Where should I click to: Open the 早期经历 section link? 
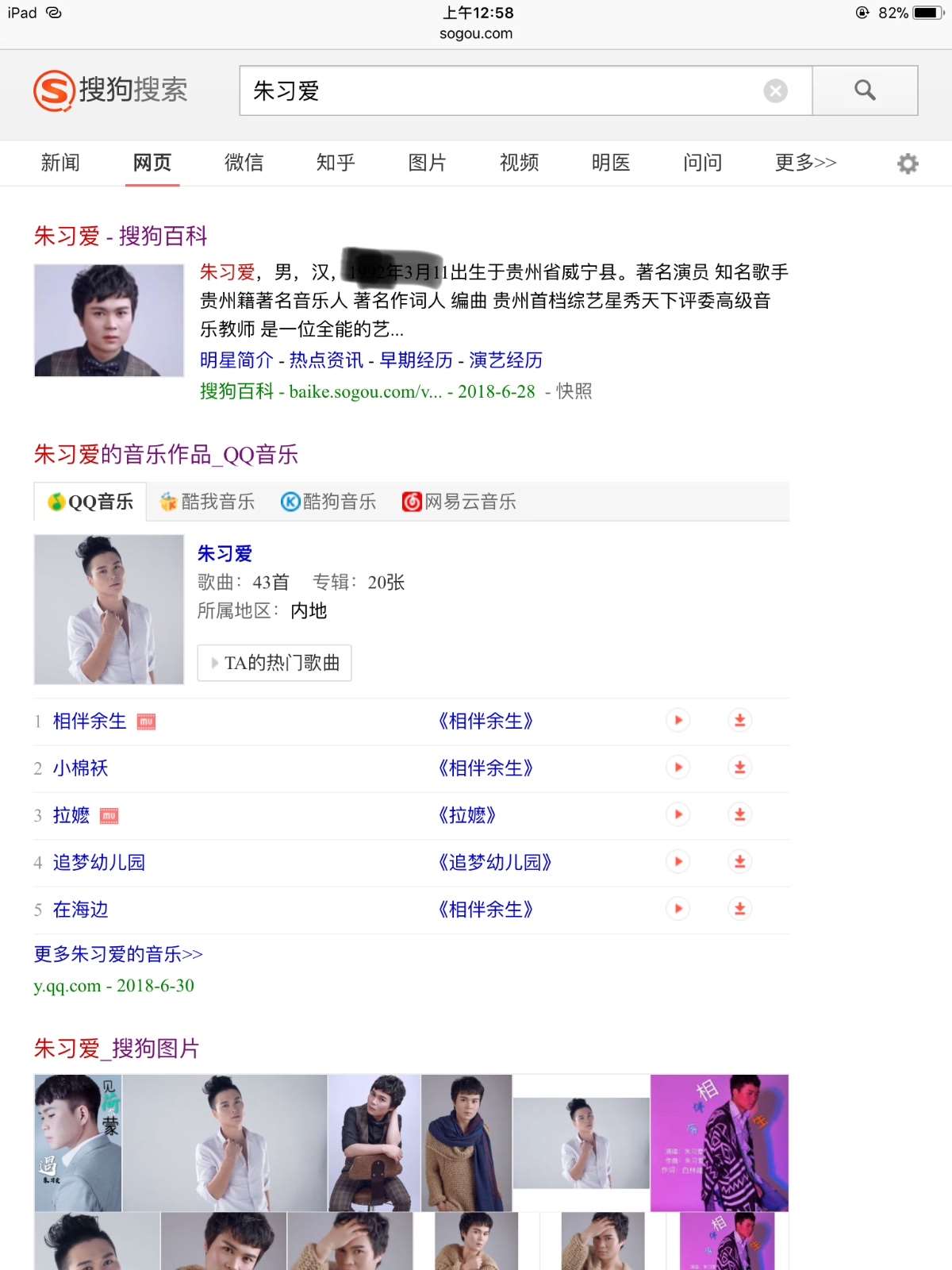(416, 360)
